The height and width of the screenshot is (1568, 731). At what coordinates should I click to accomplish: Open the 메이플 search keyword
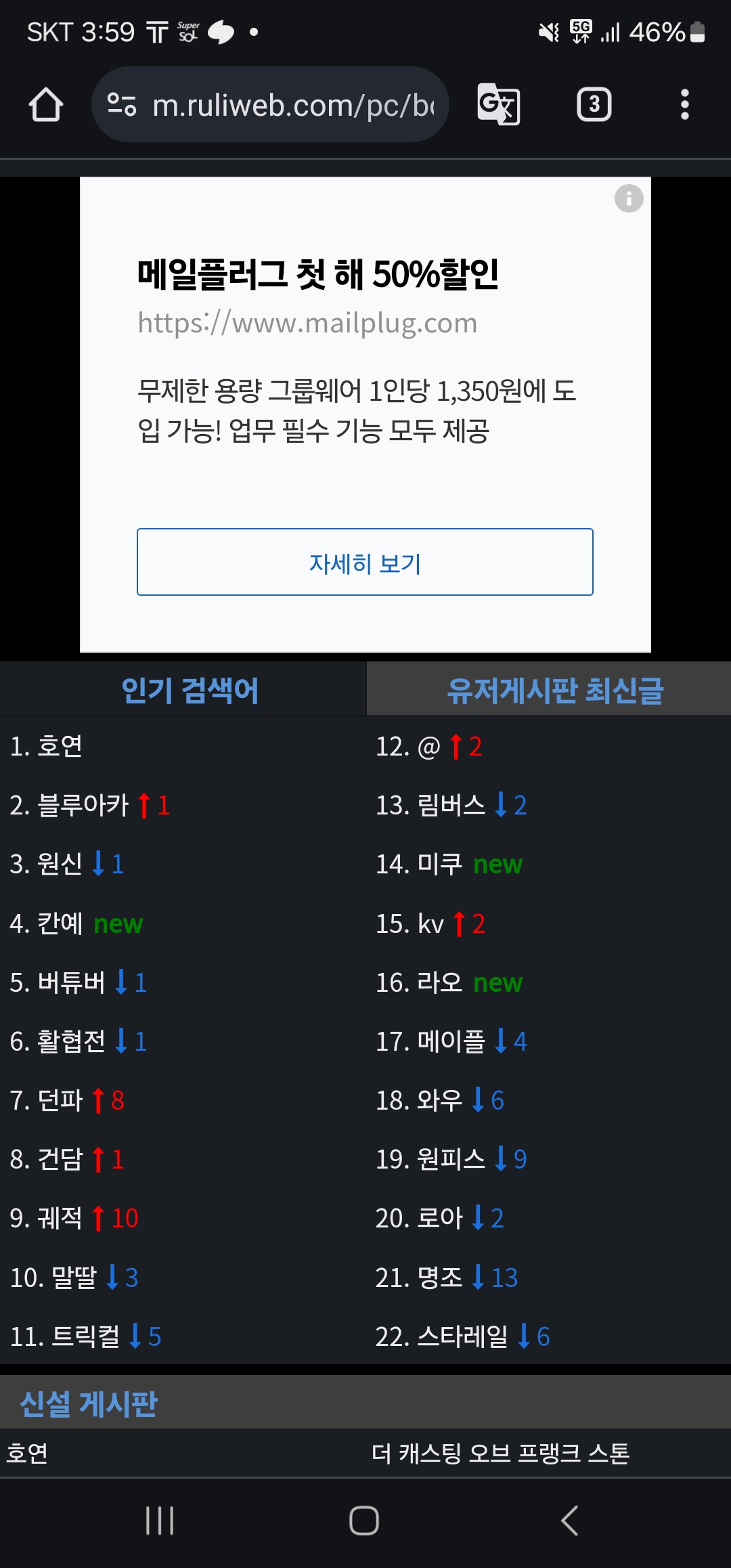pos(451,1041)
